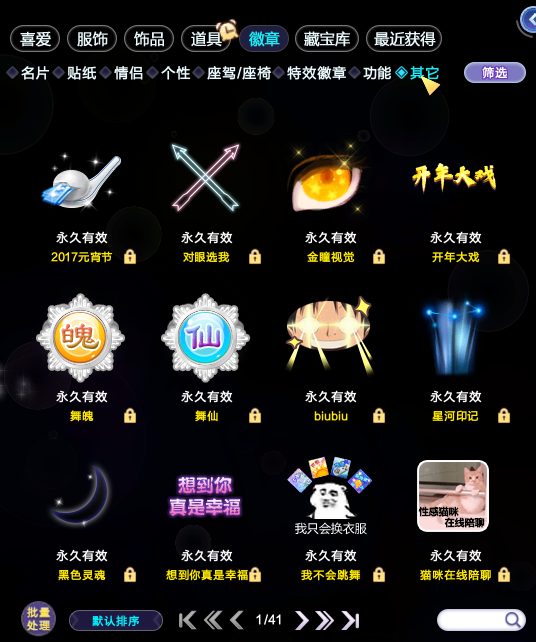Open the 喜爱 favorites tab
The width and height of the screenshot is (536, 642).
tap(35, 39)
